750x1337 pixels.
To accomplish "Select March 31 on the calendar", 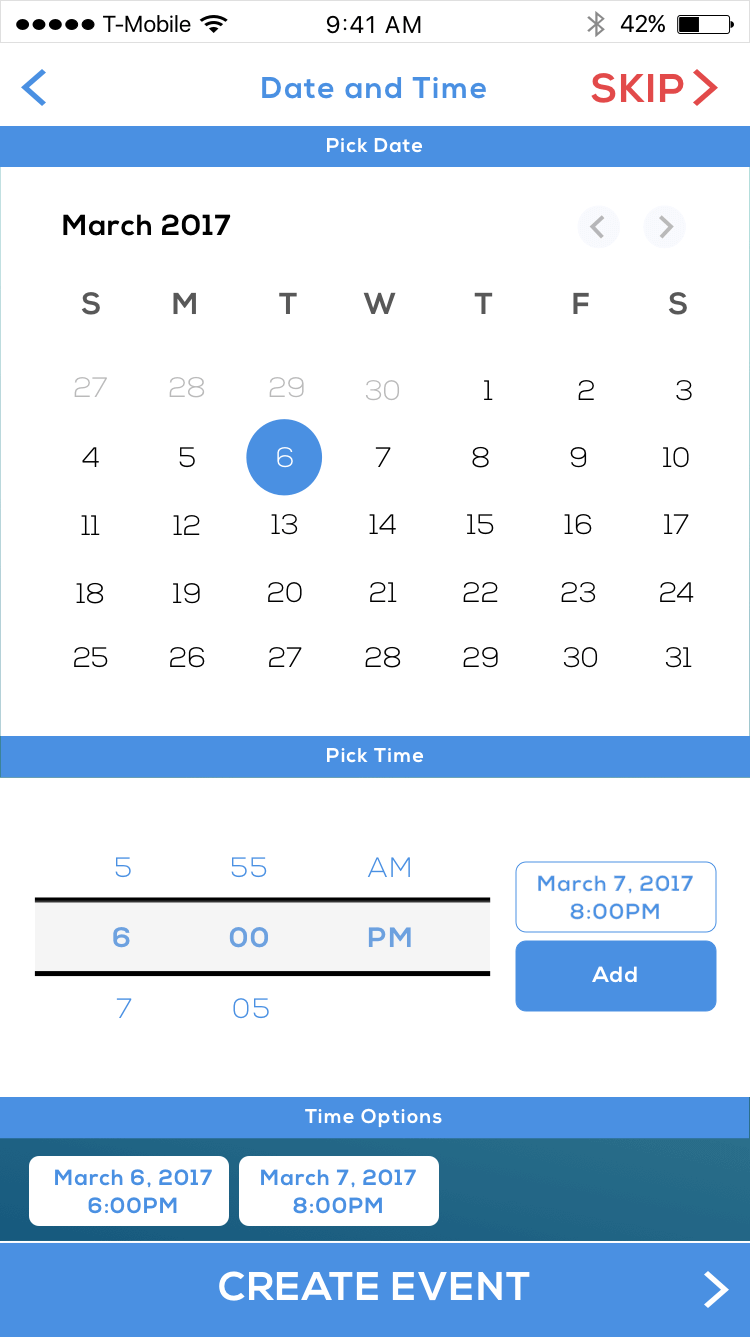I will point(678,658).
